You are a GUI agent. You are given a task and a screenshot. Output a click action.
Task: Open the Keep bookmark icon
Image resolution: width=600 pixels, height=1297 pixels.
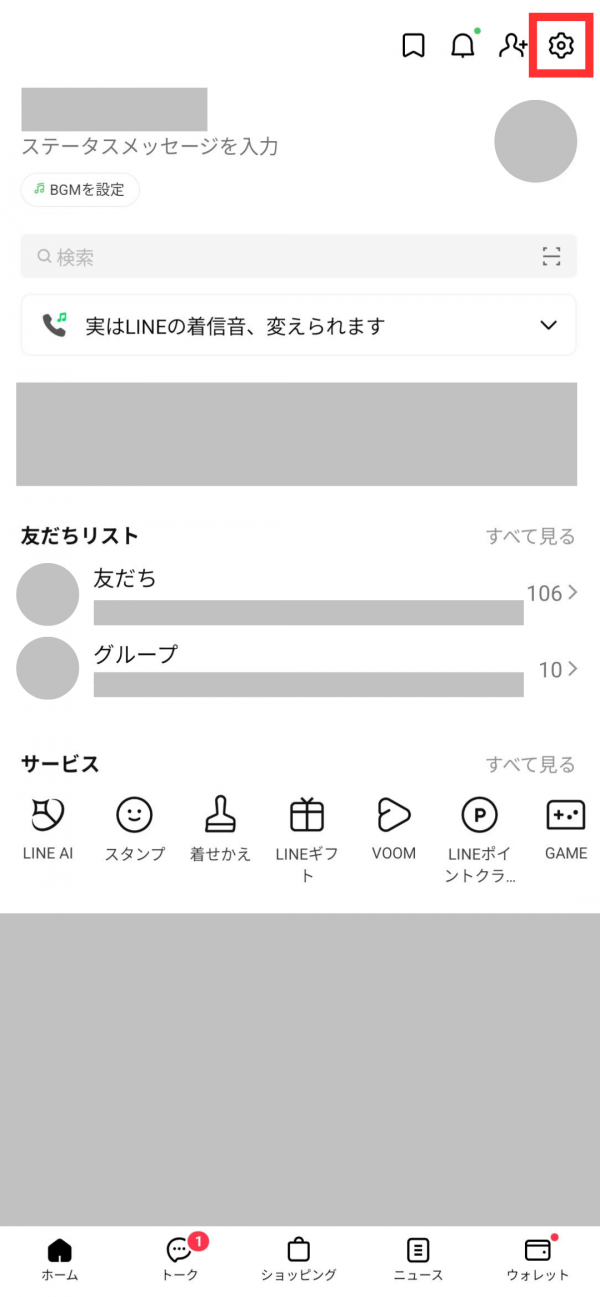pyautogui.click(x=413, y=45)
